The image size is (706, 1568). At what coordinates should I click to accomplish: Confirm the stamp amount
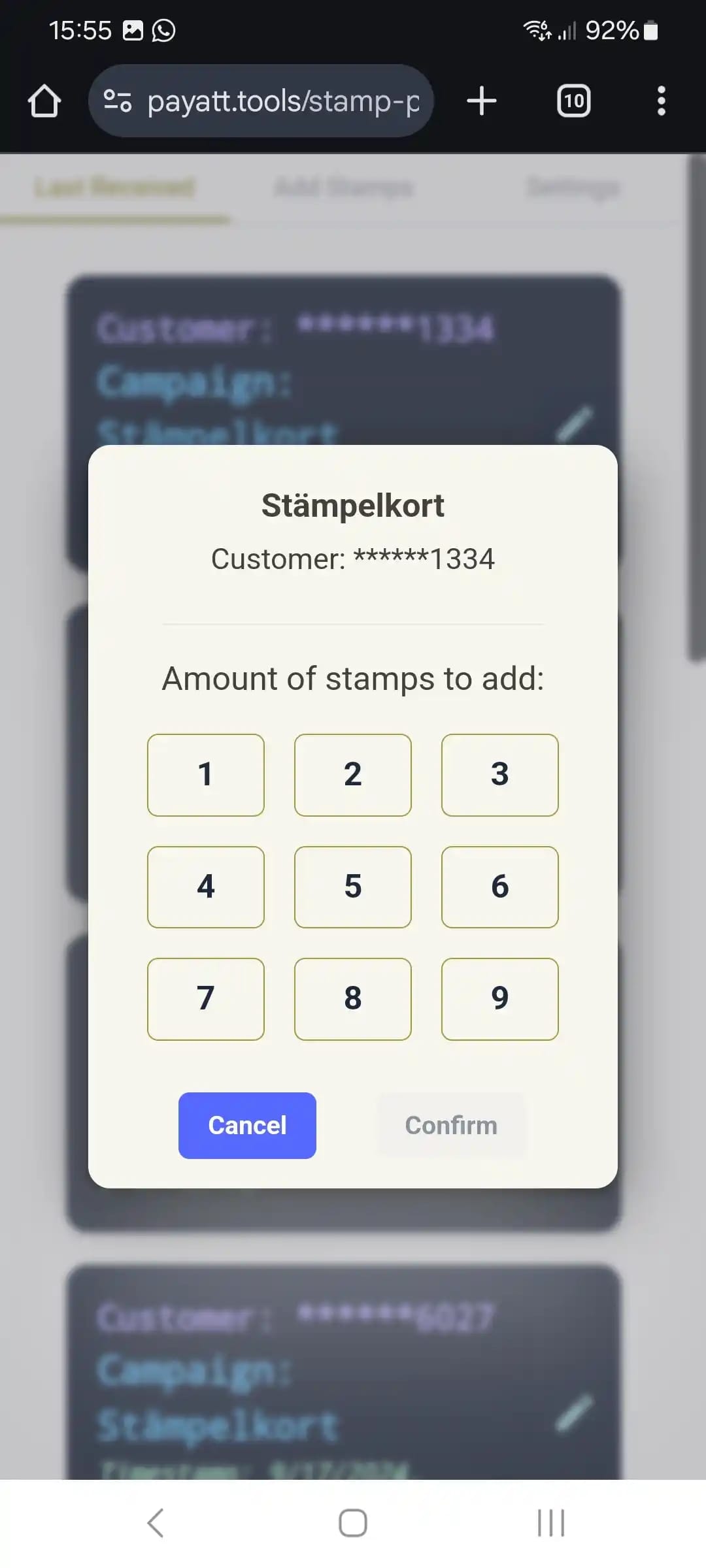coord(451,1125)
